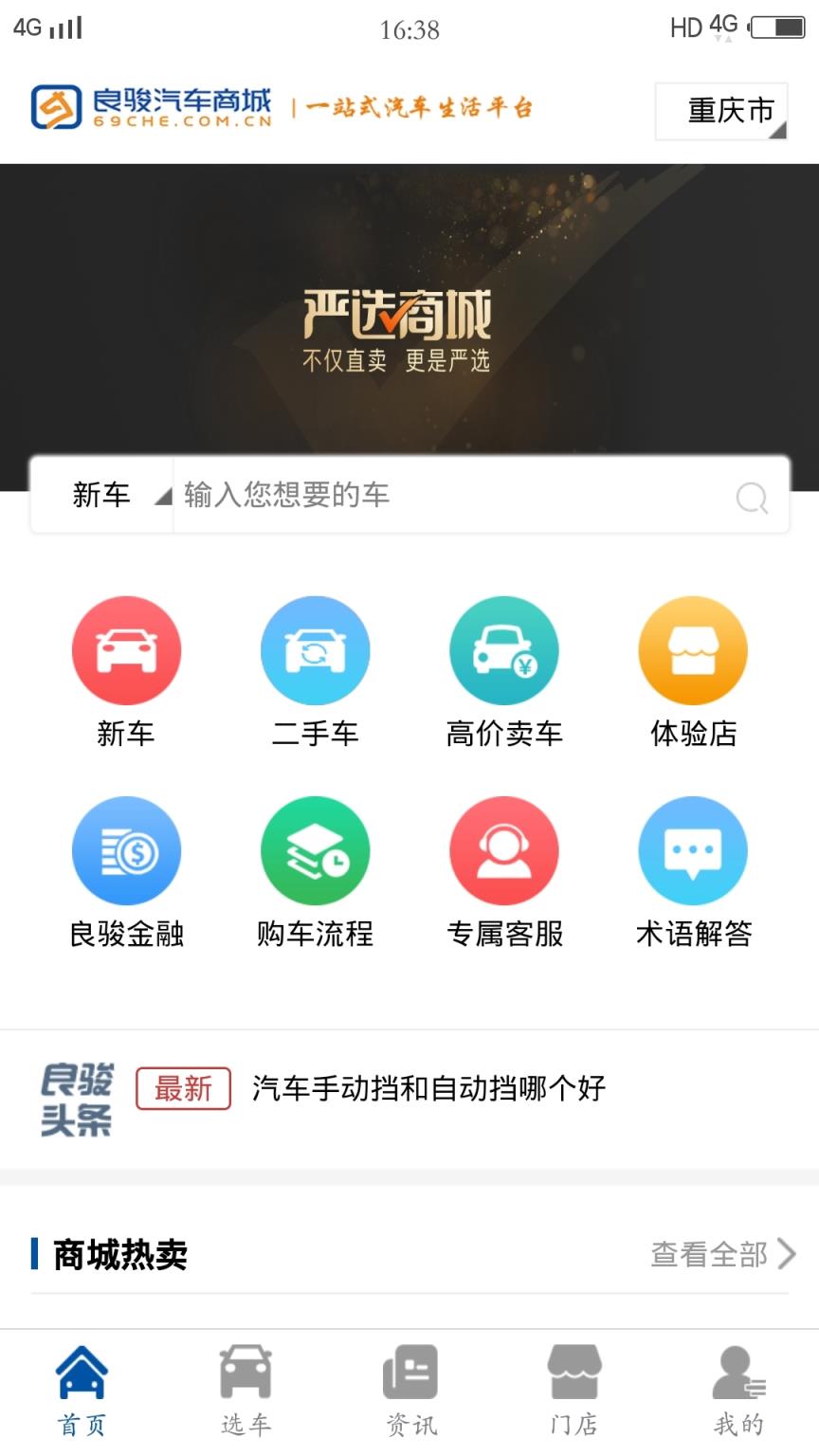Open the 新车 (New Car) section icon
The image size is (819, 1456).
tap(126, 650)
